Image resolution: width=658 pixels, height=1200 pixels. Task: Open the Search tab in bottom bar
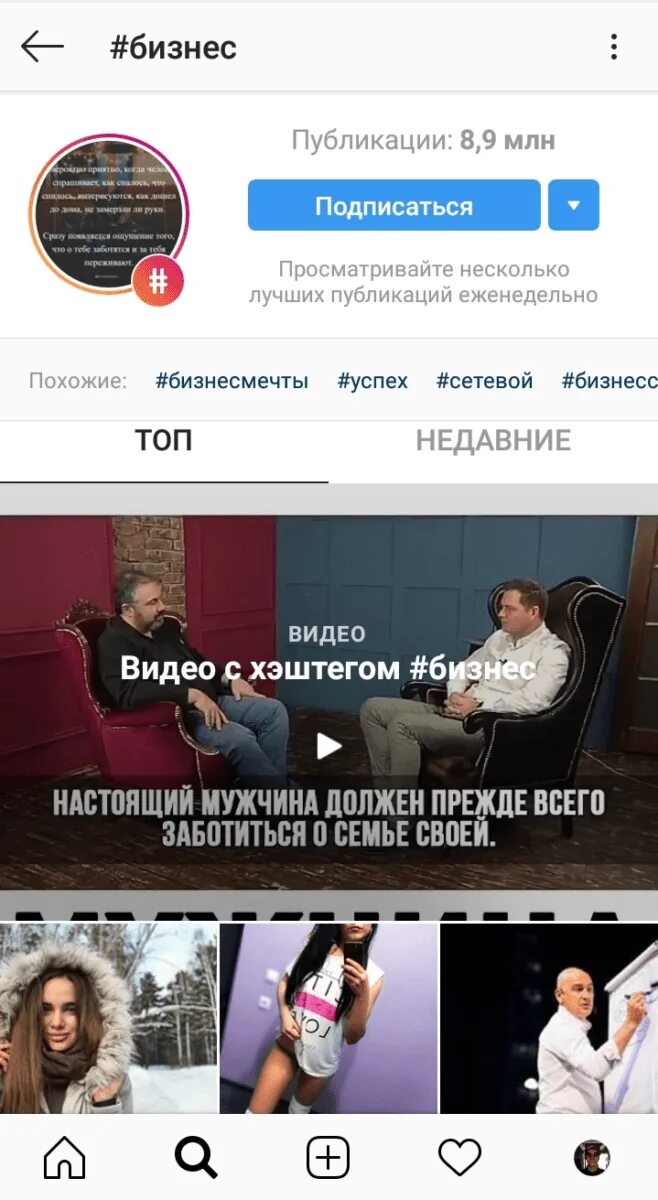coord(196,1158)
